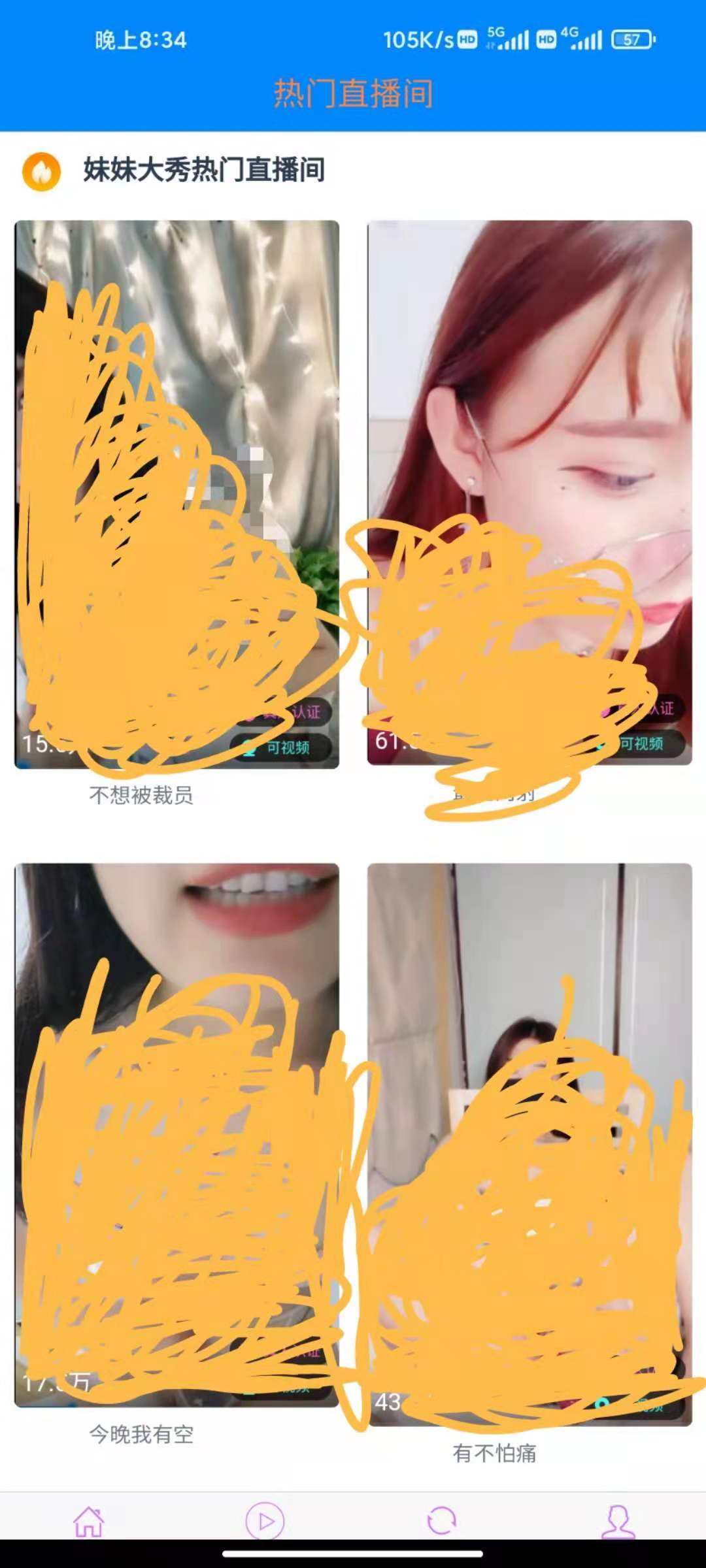Open the profile tab
Viewport: 706px width, 1568px height.
point(618,1521)
